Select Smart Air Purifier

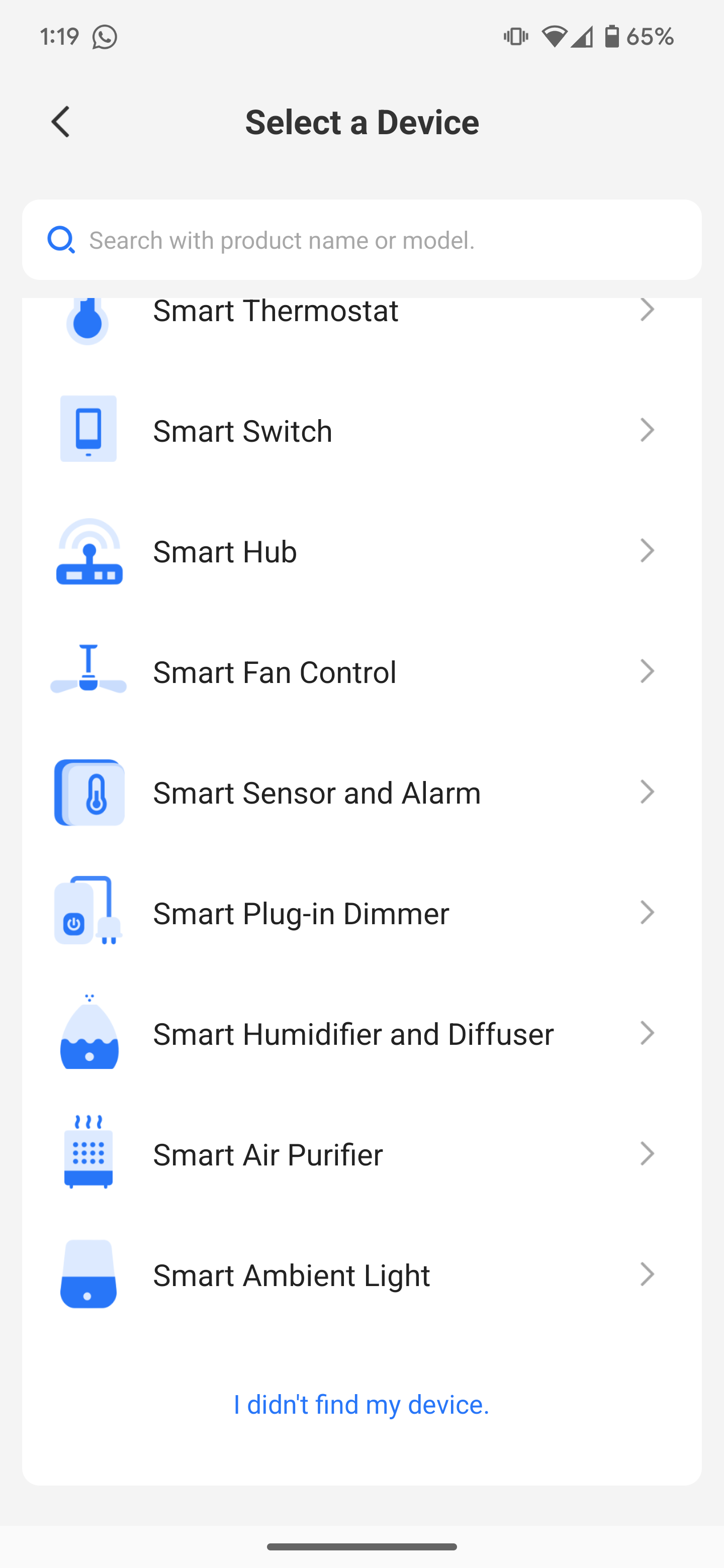point(361,1153)
